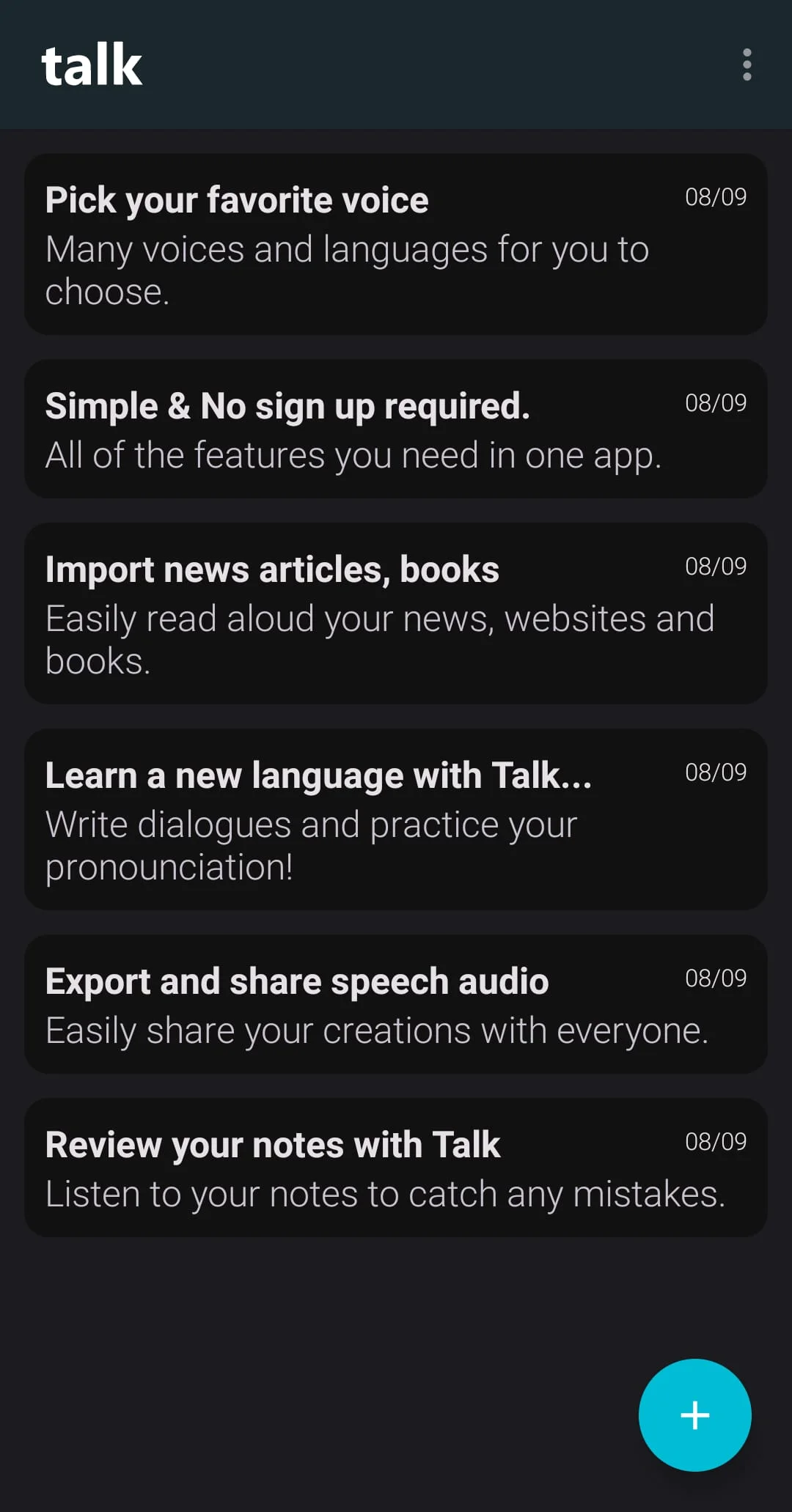Click the date on the Export speech audio note
Screen dimensions: 792x1512
click(715, 978)
